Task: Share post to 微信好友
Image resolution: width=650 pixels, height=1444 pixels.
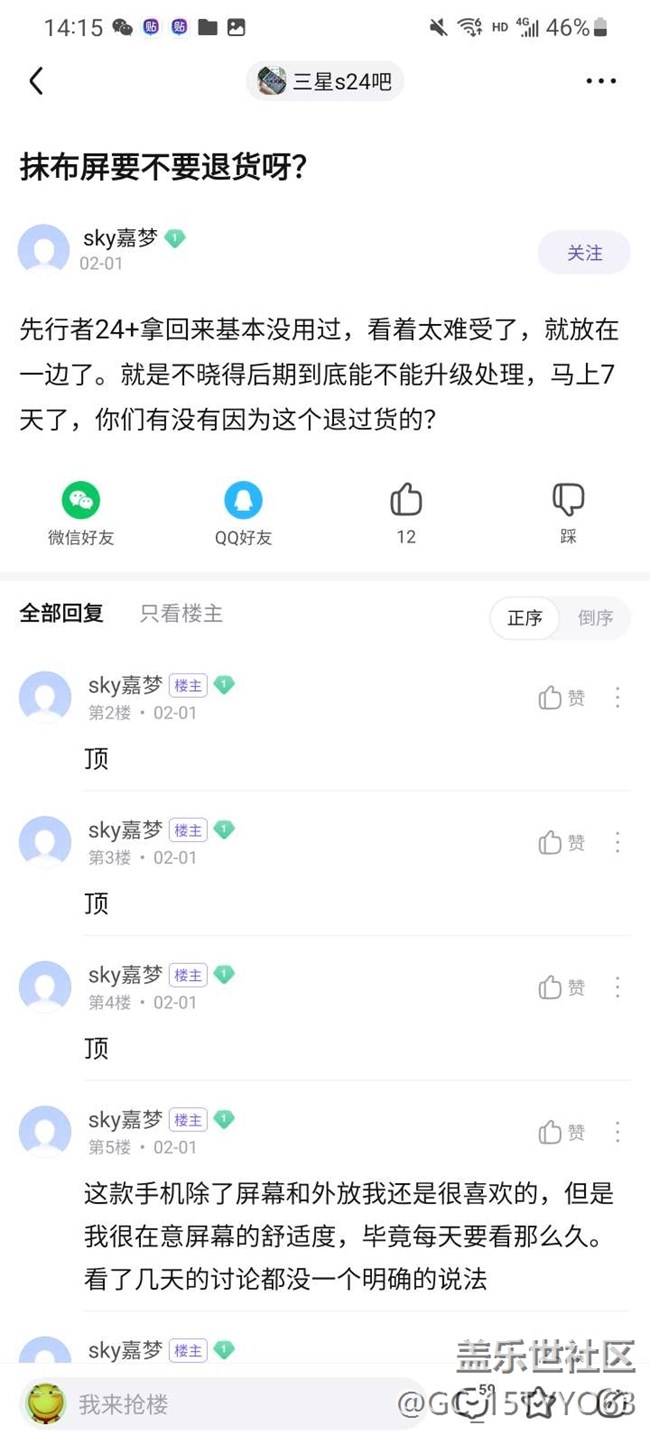Action: [81, 513]
